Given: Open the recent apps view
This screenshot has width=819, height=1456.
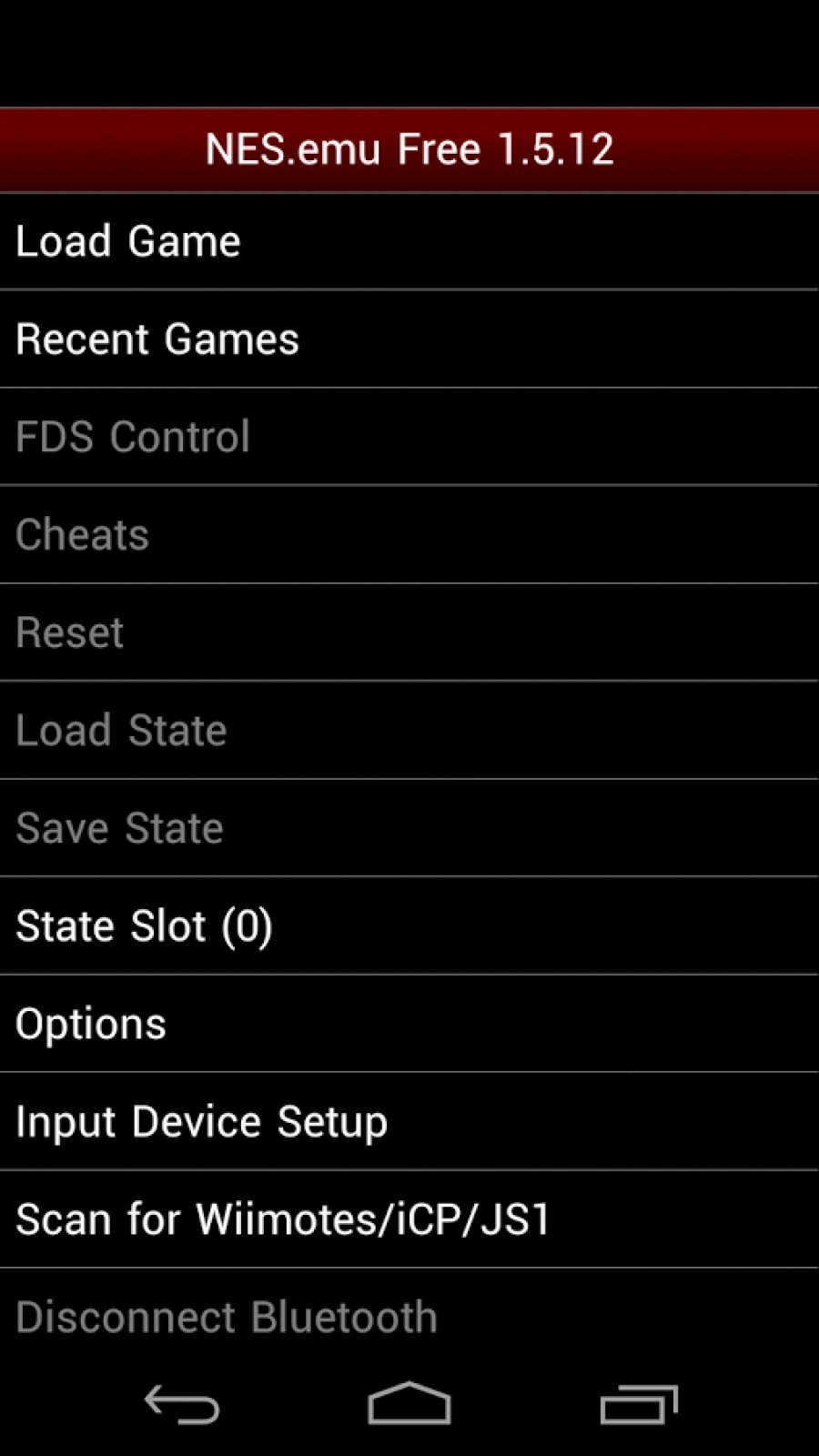Looking at the screenshot, I should pos(639,1405).
